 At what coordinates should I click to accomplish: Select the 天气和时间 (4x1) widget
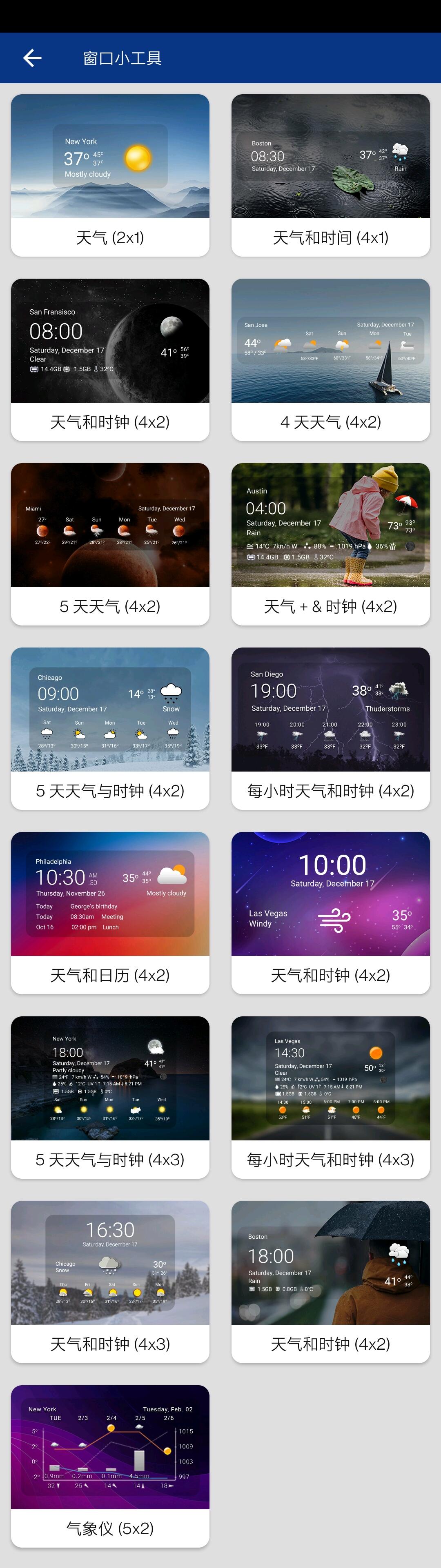[x=331, y=175]
